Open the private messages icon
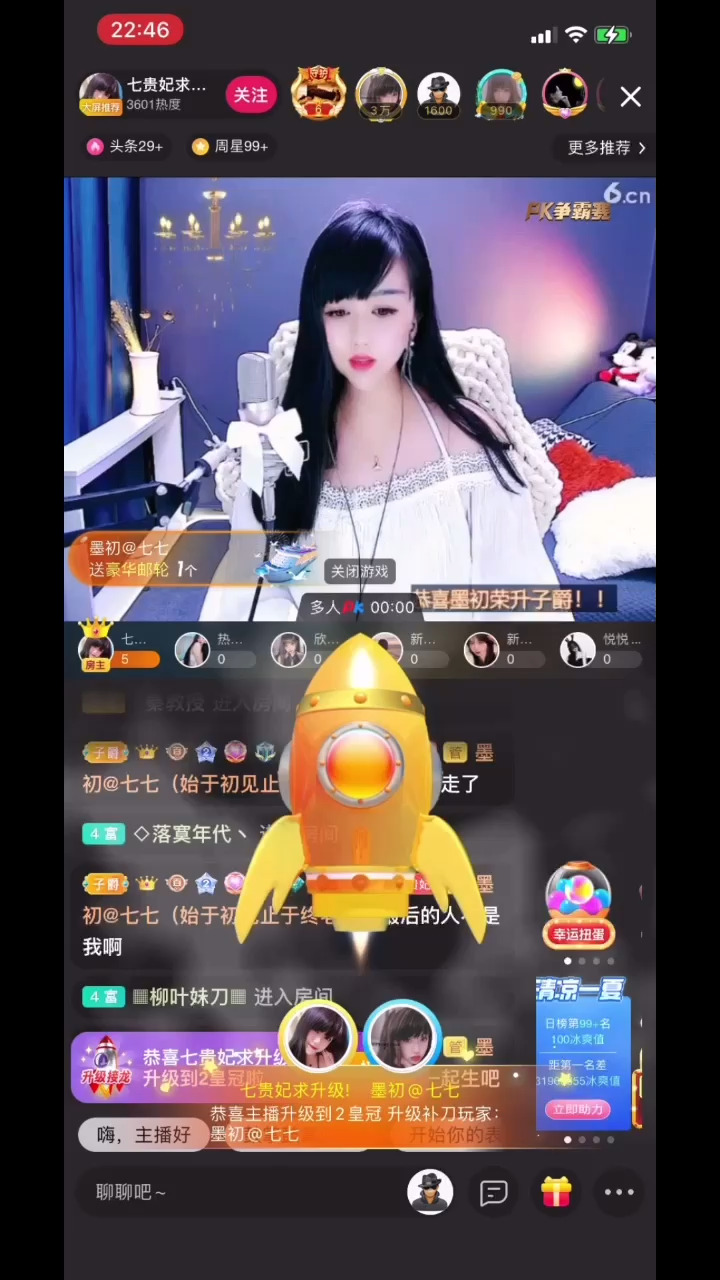The width and height of the screenshot is (720, 1280). click(x=494, y=1192)
